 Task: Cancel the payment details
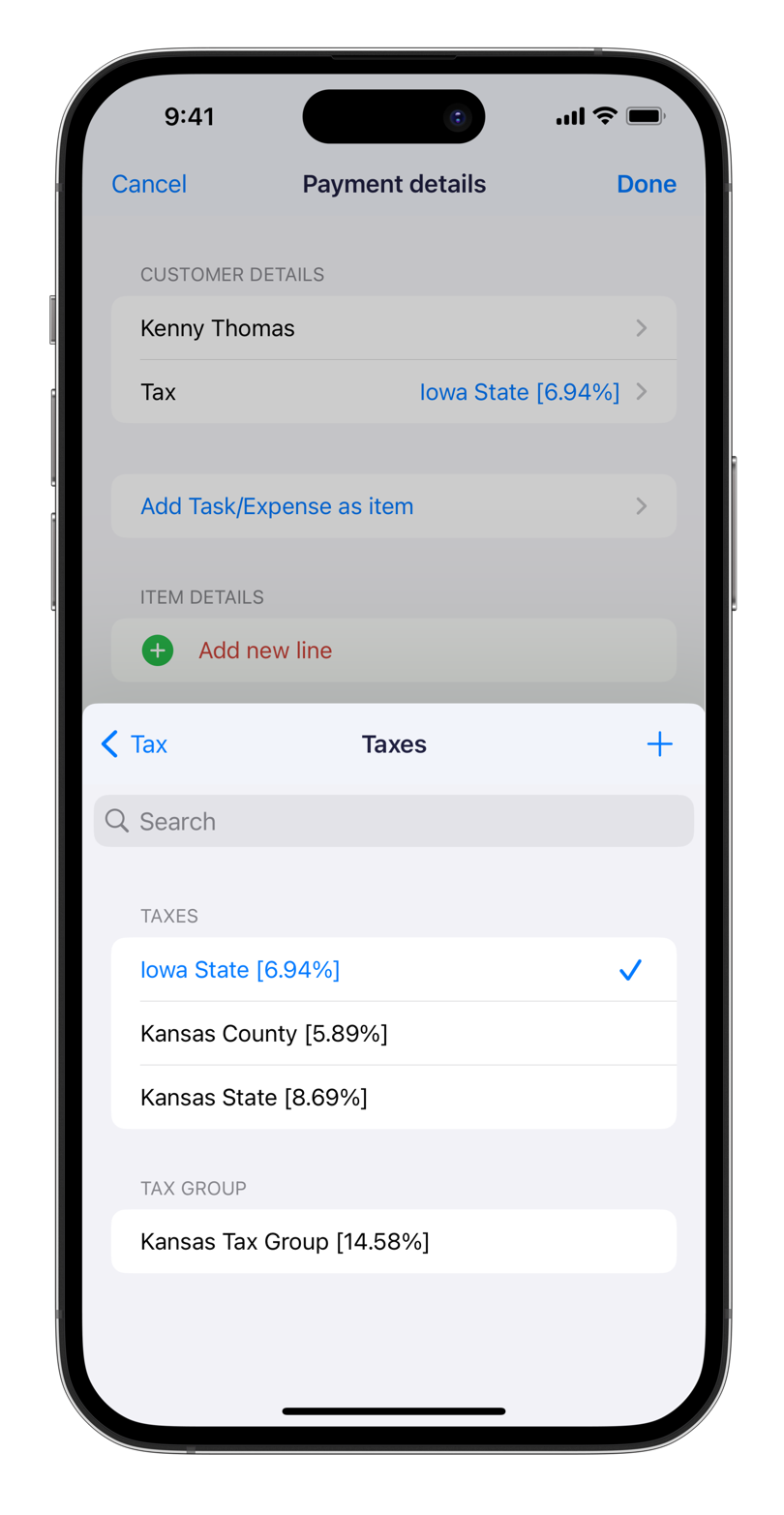click(x=149, y=184)
